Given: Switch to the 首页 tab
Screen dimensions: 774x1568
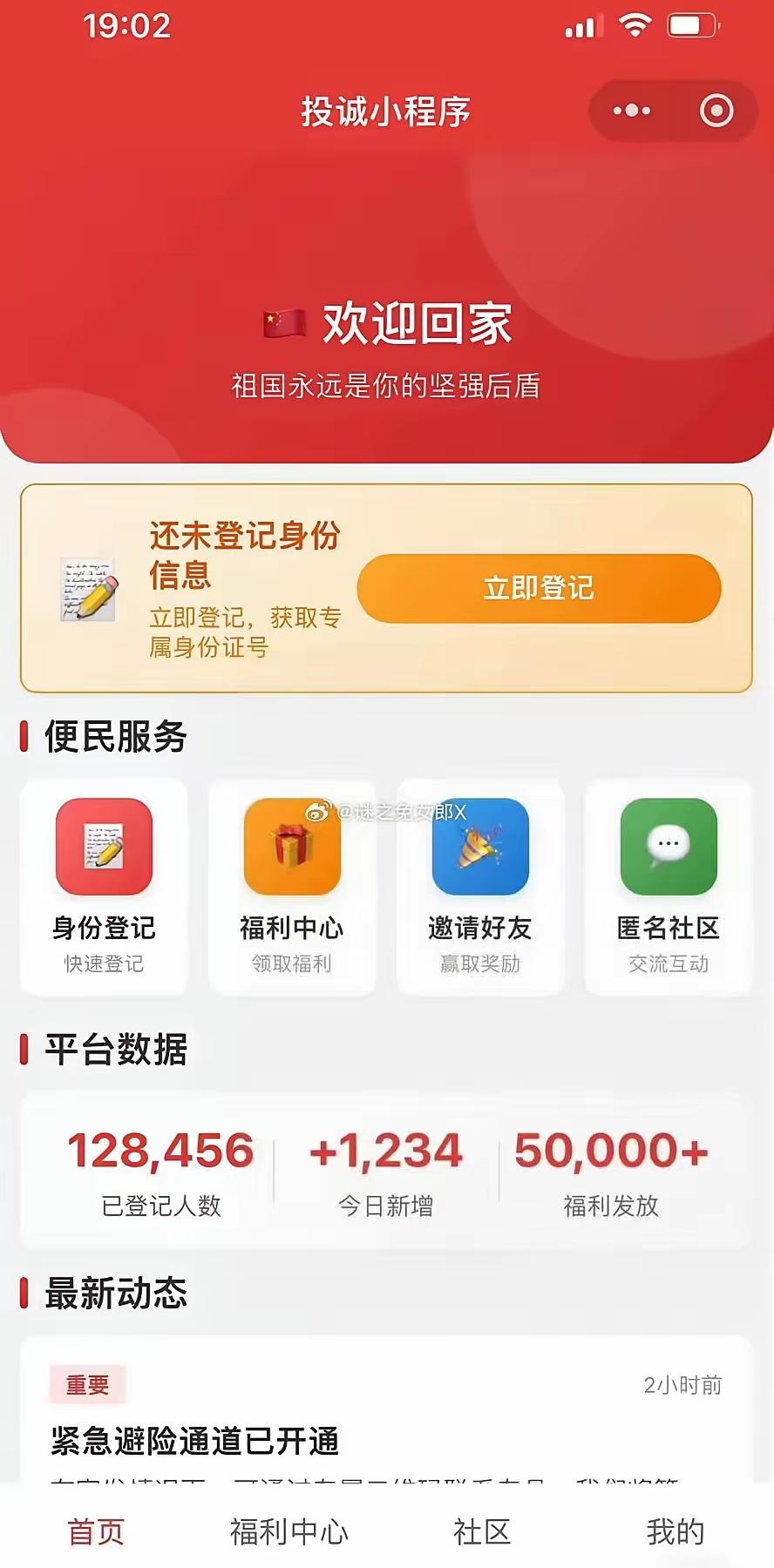Looking at the screenshot, I should click(98, 1531).
